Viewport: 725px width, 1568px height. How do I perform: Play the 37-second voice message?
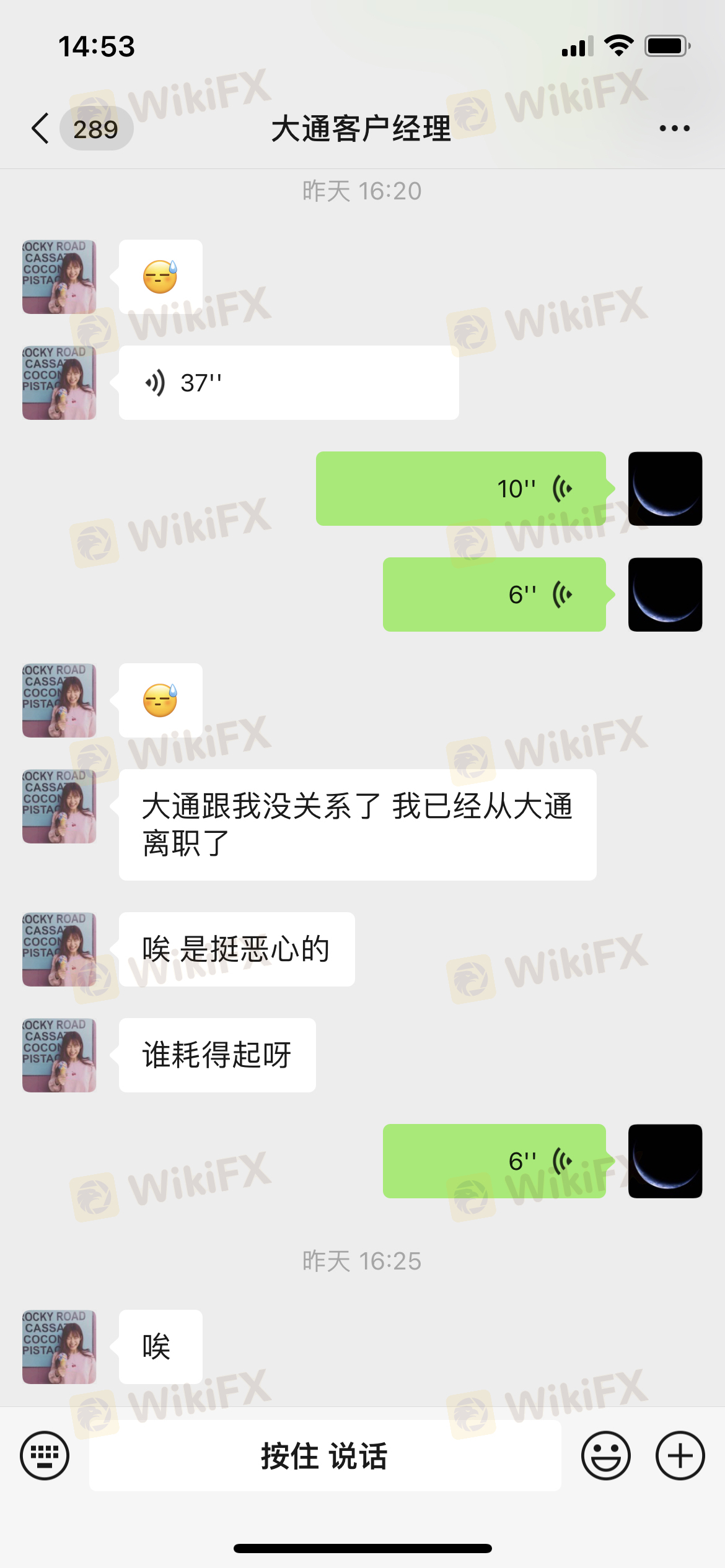(x=288, y=383)
